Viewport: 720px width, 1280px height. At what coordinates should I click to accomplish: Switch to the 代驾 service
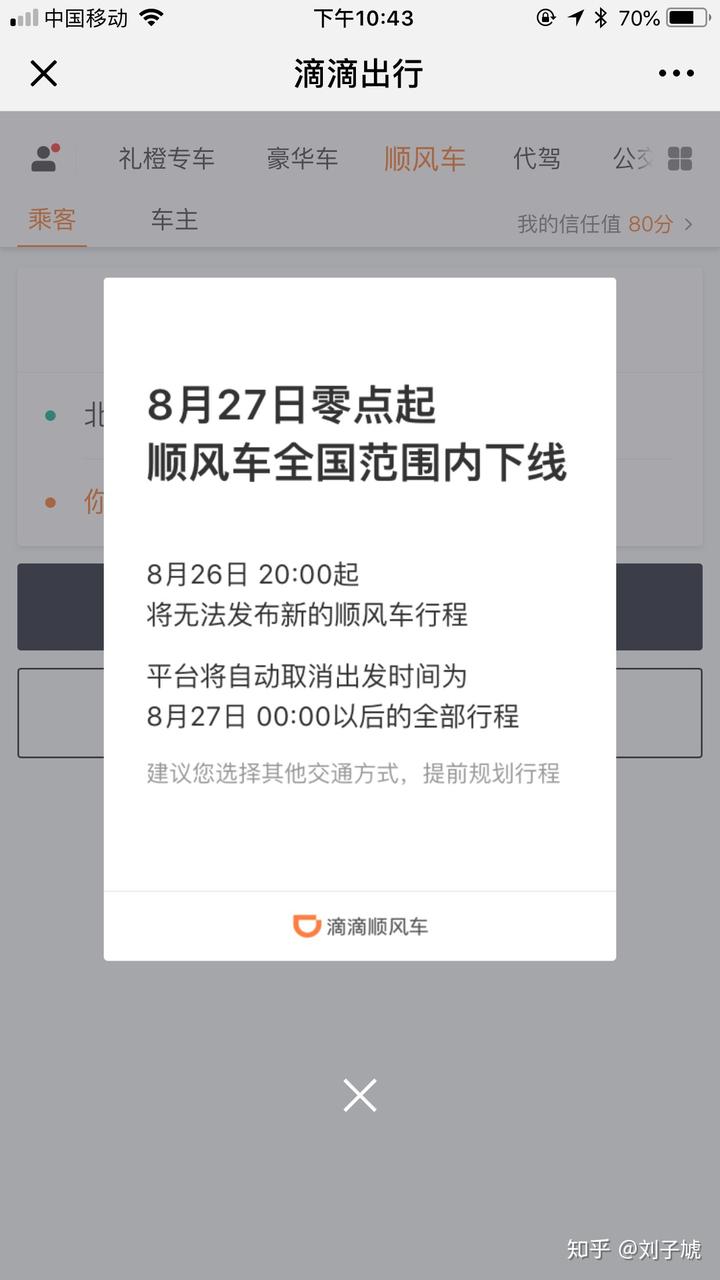(x=538, y=157)
